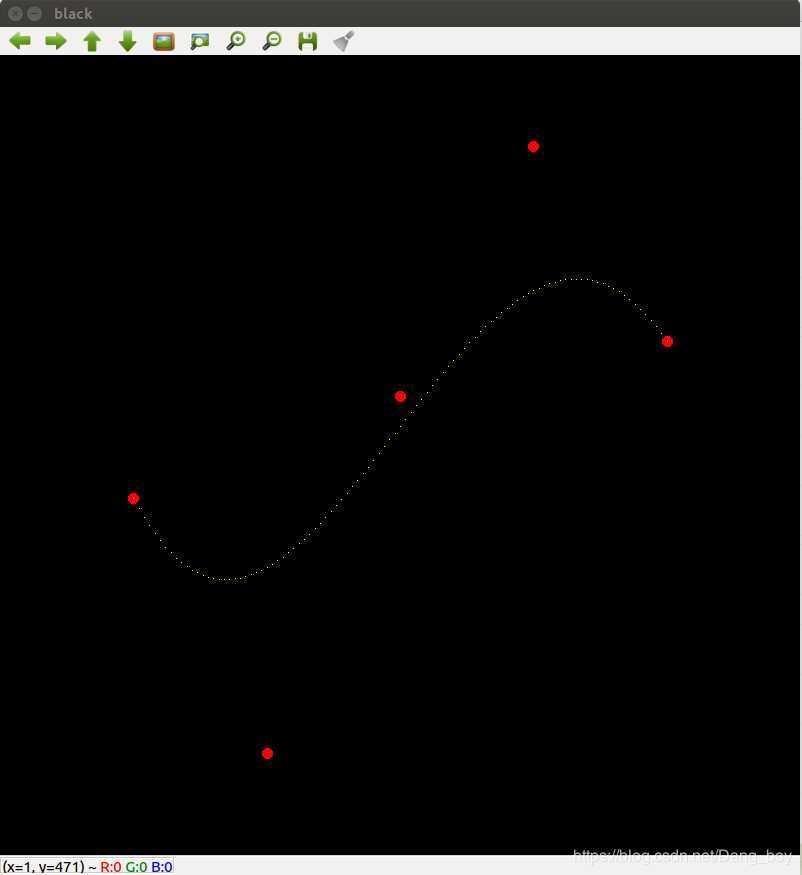Image resolution: width=802 pixels, height=875 pixels.
Task: Pan the image down with arrow
Action: click(x=128, y=41)
